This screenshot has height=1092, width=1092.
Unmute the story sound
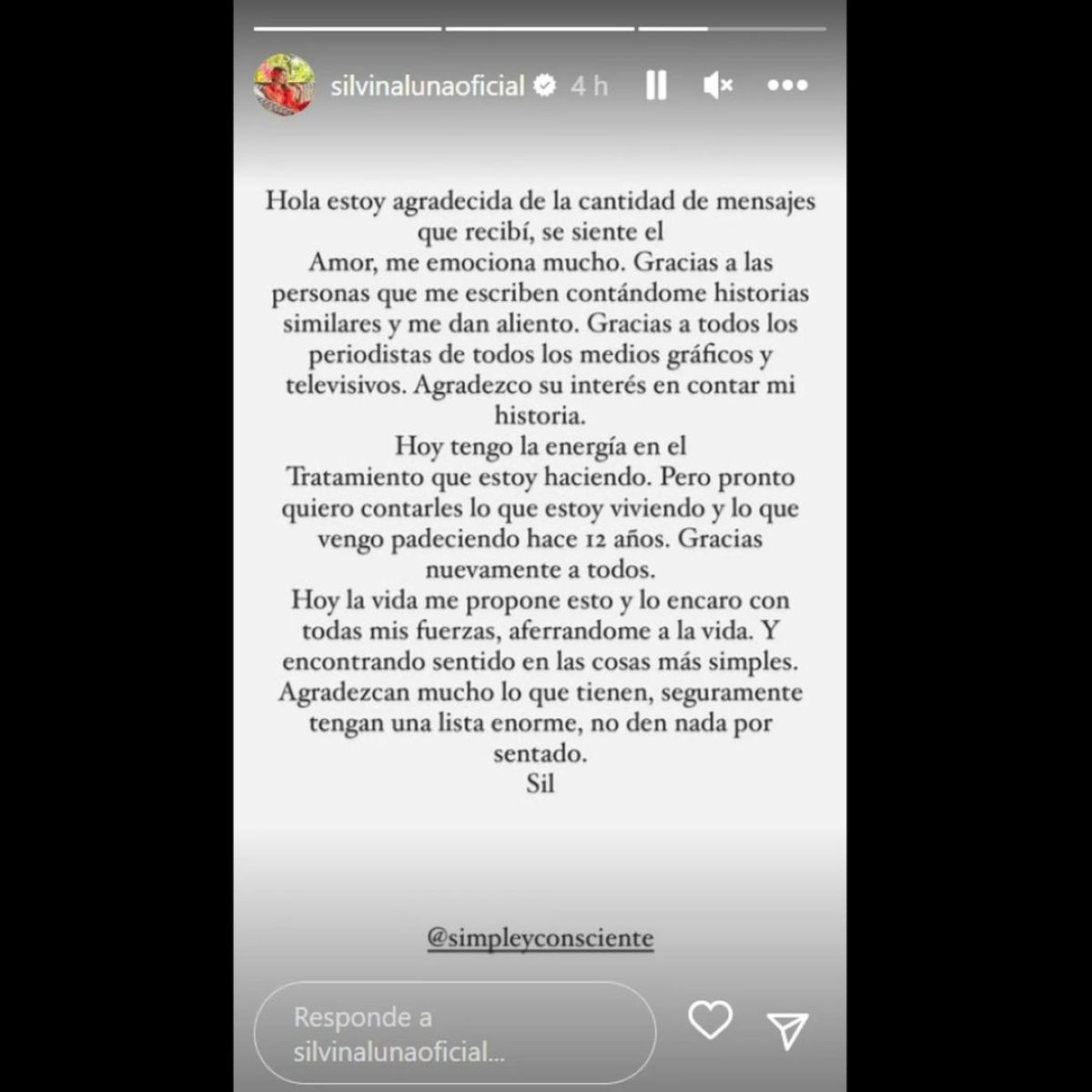pyautogui.click(x=718, y=86)
